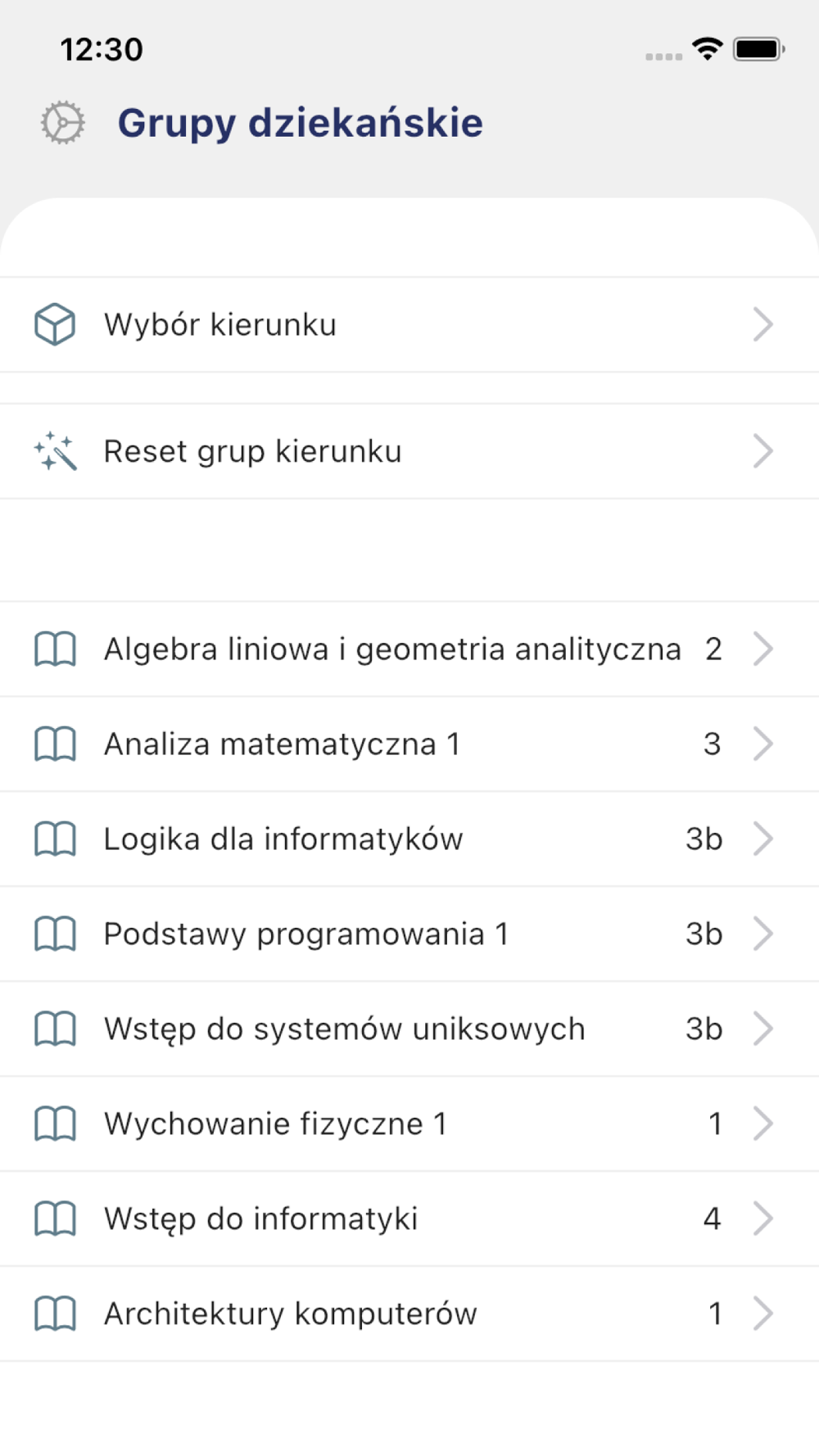819x1456 pixels.
Task: Open Wstęp do systemów uniksowych
Action: pyautogui.click(x=409, y=1029)
